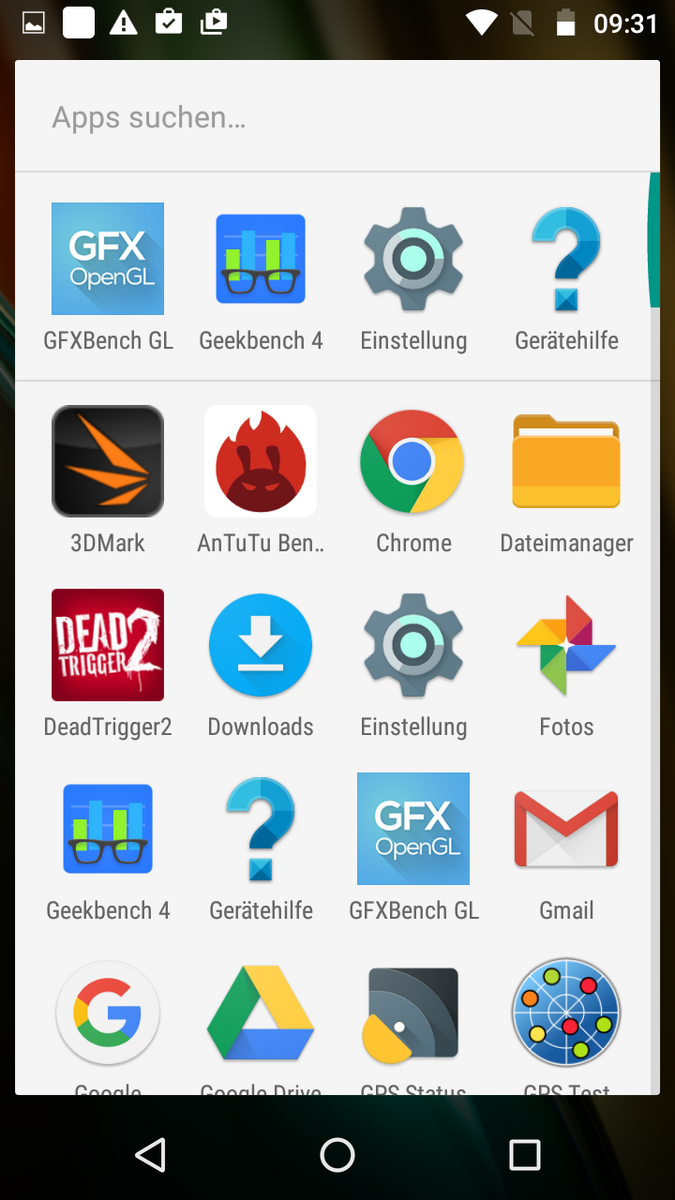
Task: Go back with the system back button
Action: pos(150,1155)
